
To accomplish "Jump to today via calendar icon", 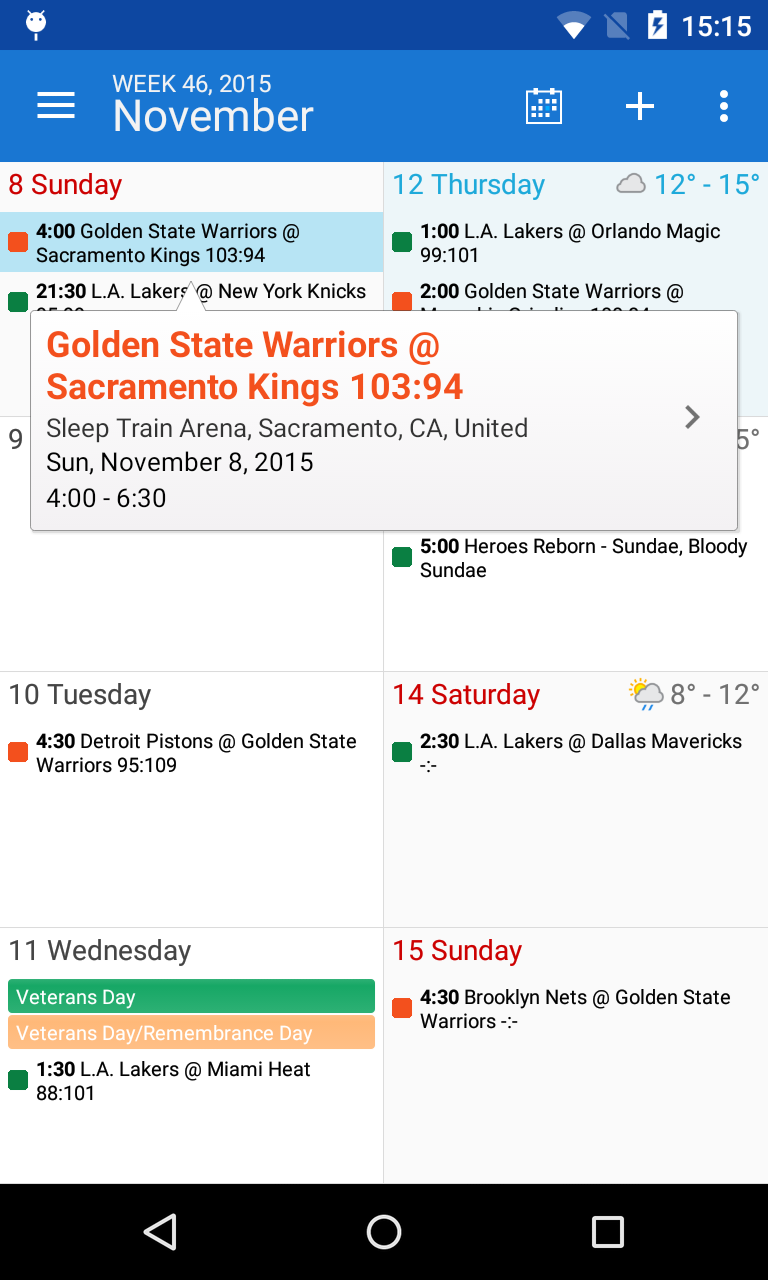I will [x=544, y=106].
